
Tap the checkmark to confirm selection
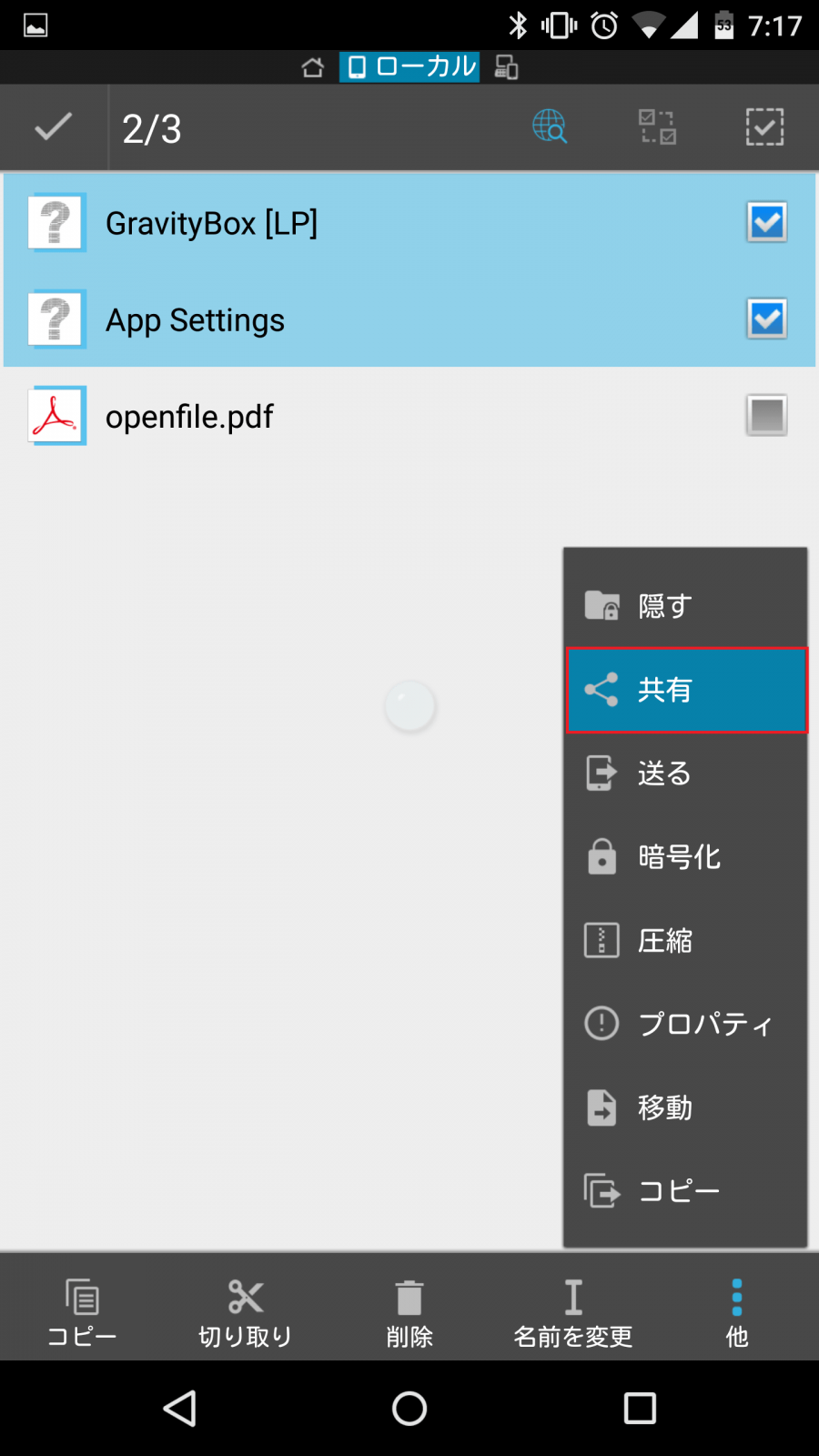(53, 127)
